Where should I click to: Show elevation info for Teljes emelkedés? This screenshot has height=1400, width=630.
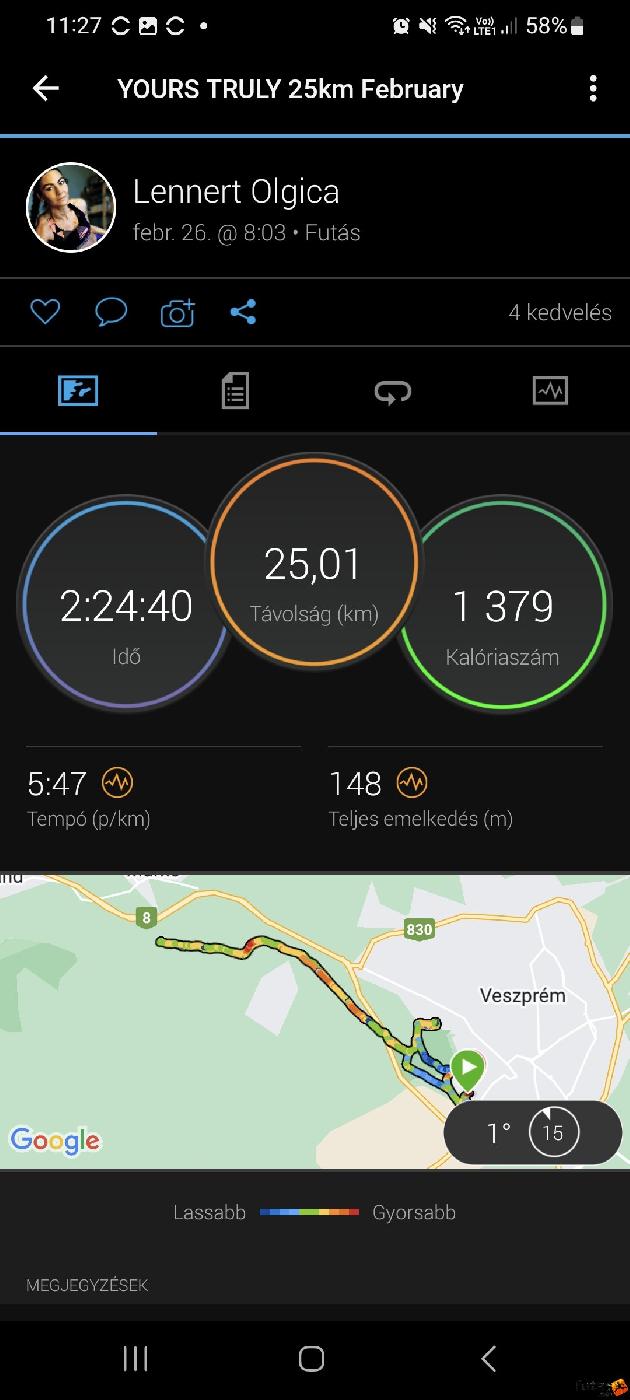coord(412,783)
